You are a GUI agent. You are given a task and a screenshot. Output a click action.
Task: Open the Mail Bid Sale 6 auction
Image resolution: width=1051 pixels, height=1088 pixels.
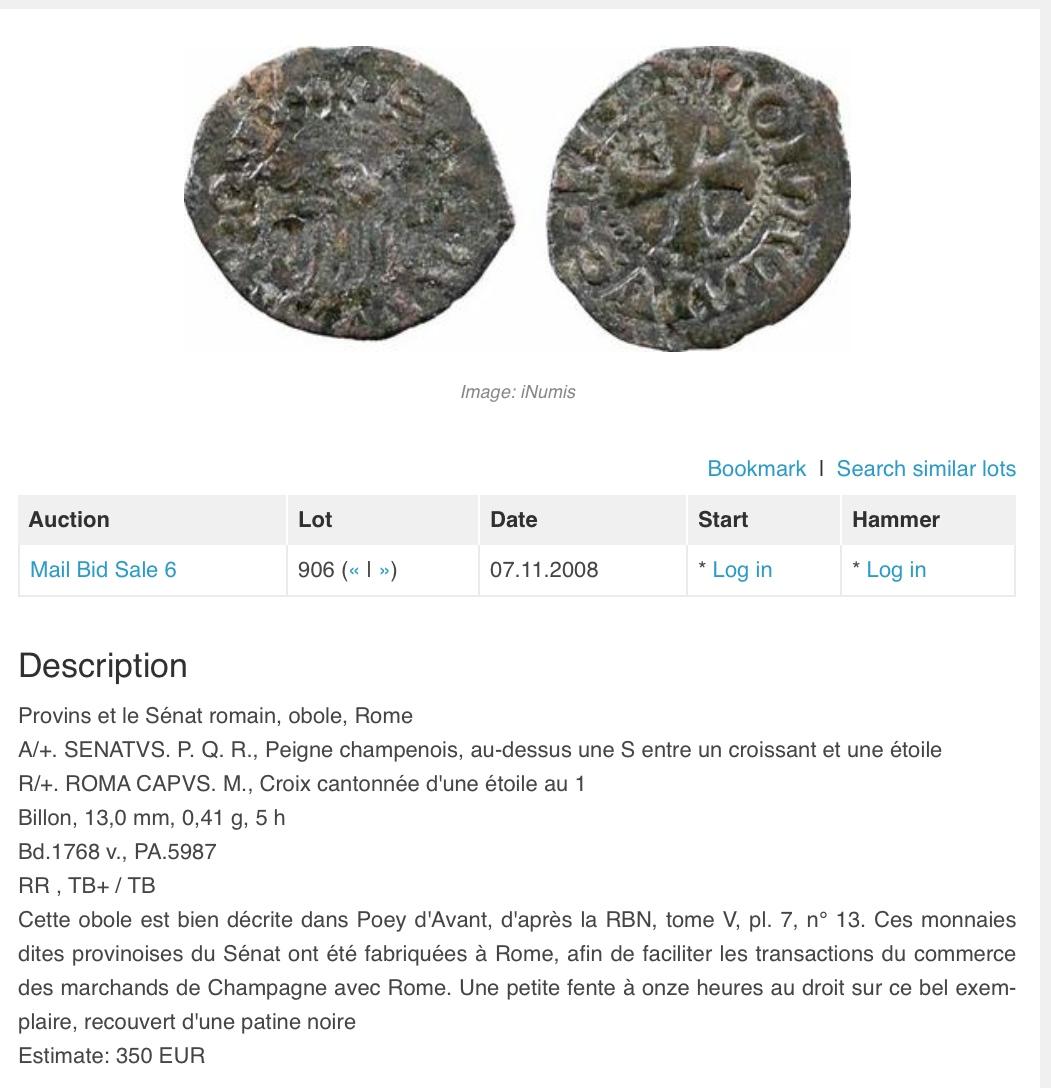point(103,570)
